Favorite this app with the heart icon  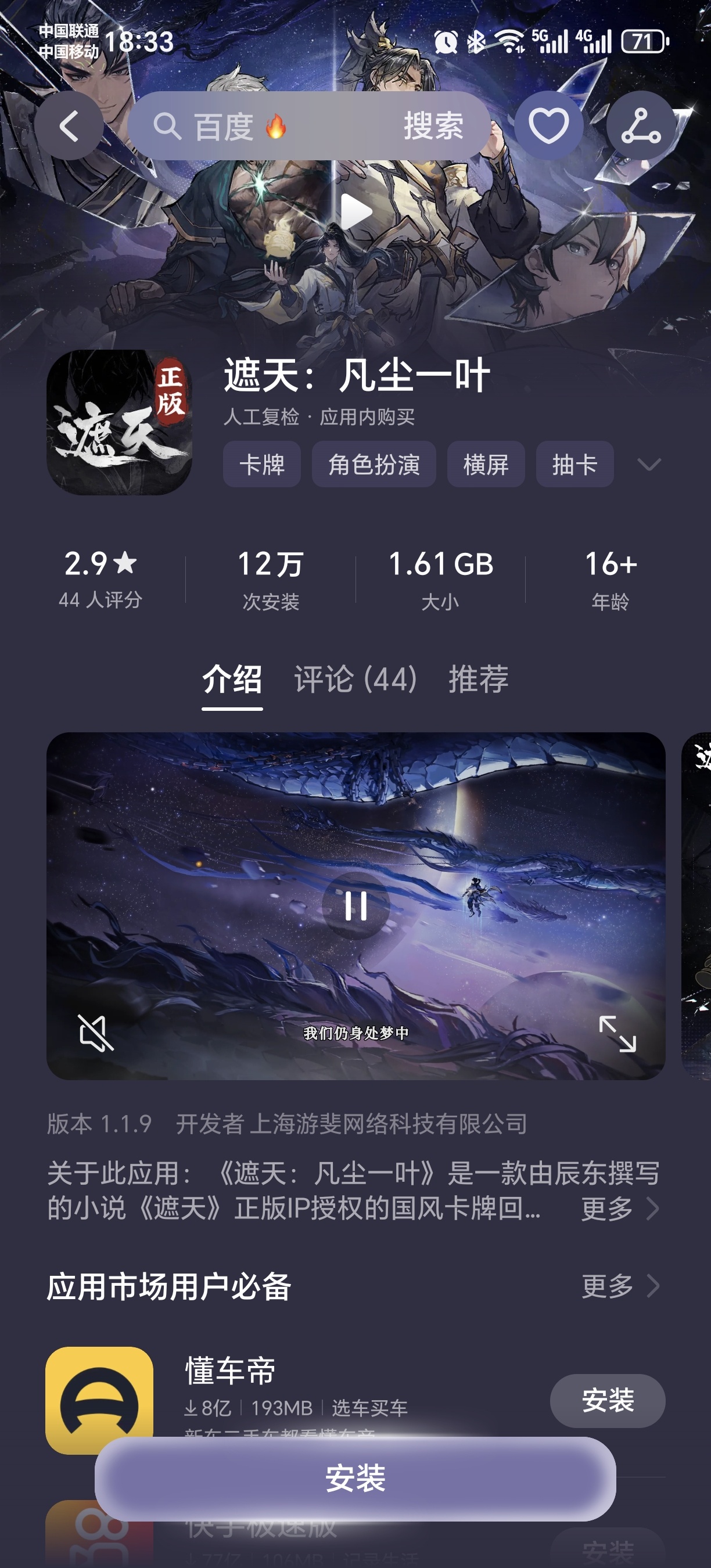click(548, 126)
